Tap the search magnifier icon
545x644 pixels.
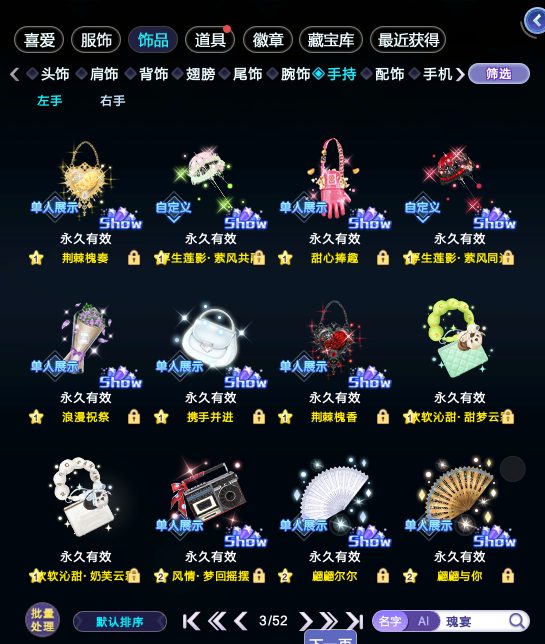(x=516, y=621)
